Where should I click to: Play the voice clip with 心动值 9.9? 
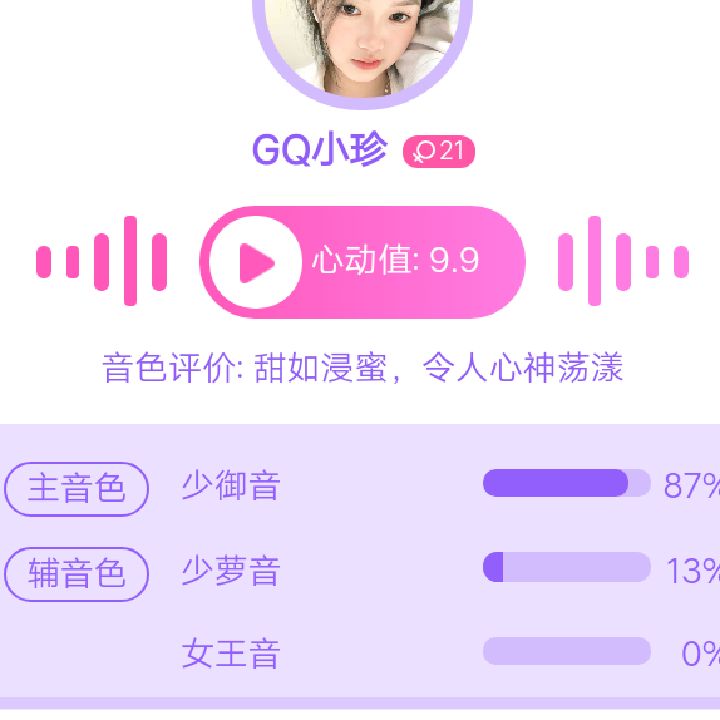(256, 262)
